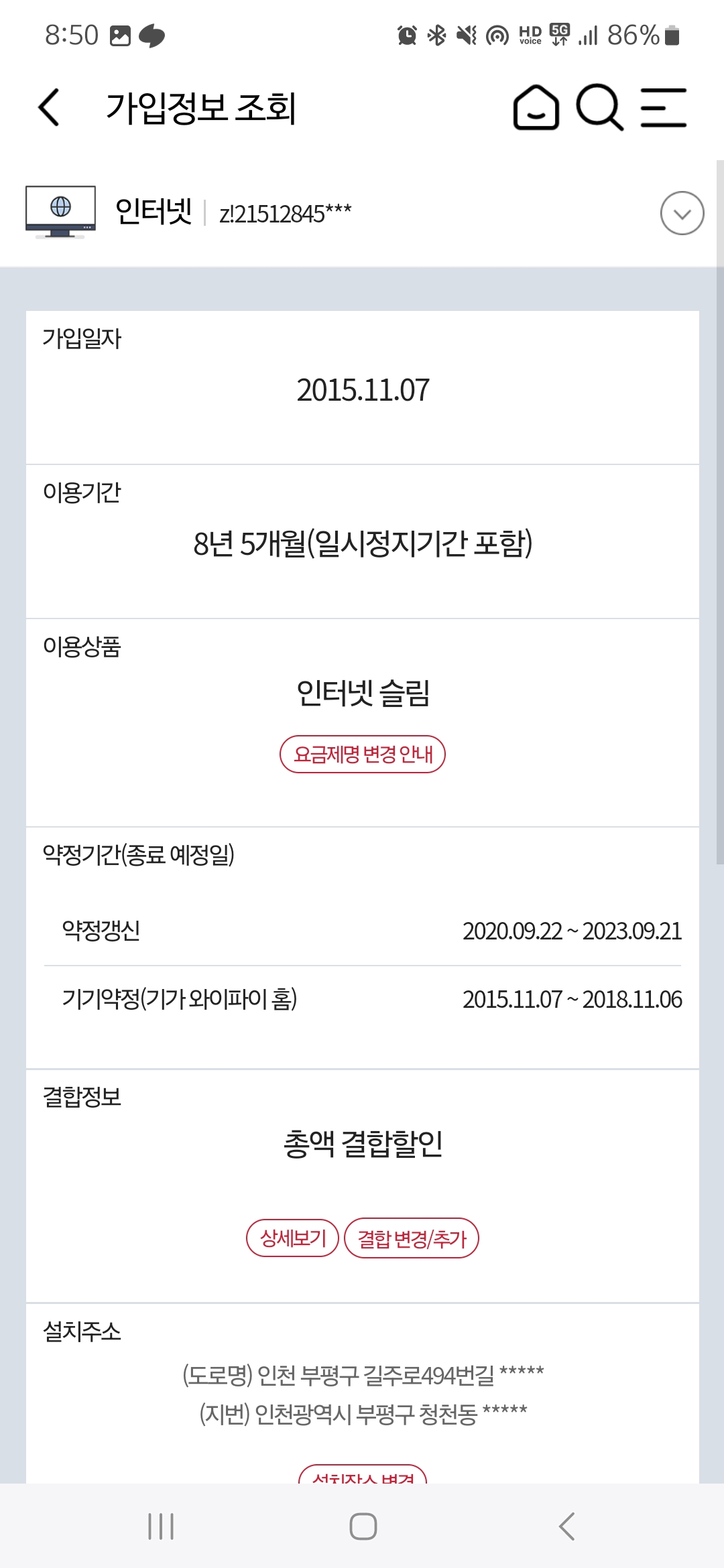Screen dimensions: 724x1568
Task: Go back from 가입정보 조회 page
Action: [49, 107]
